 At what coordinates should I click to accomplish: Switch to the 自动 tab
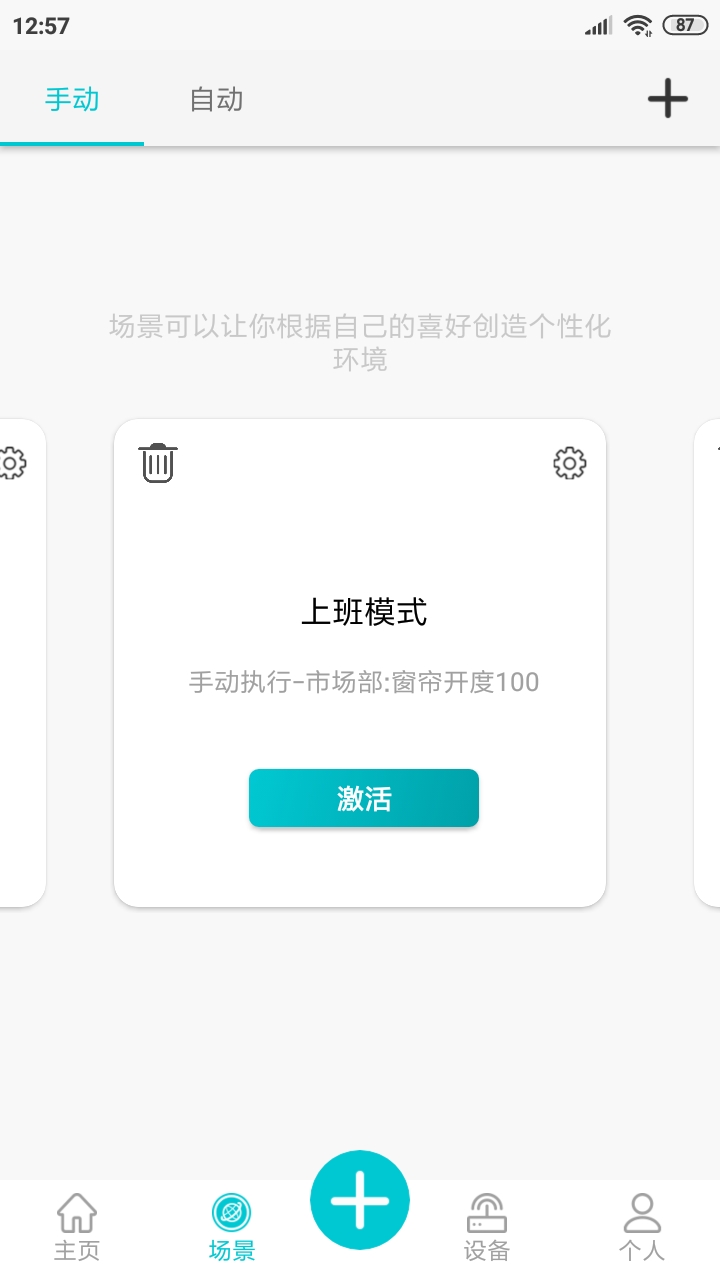tap(217, 99)
